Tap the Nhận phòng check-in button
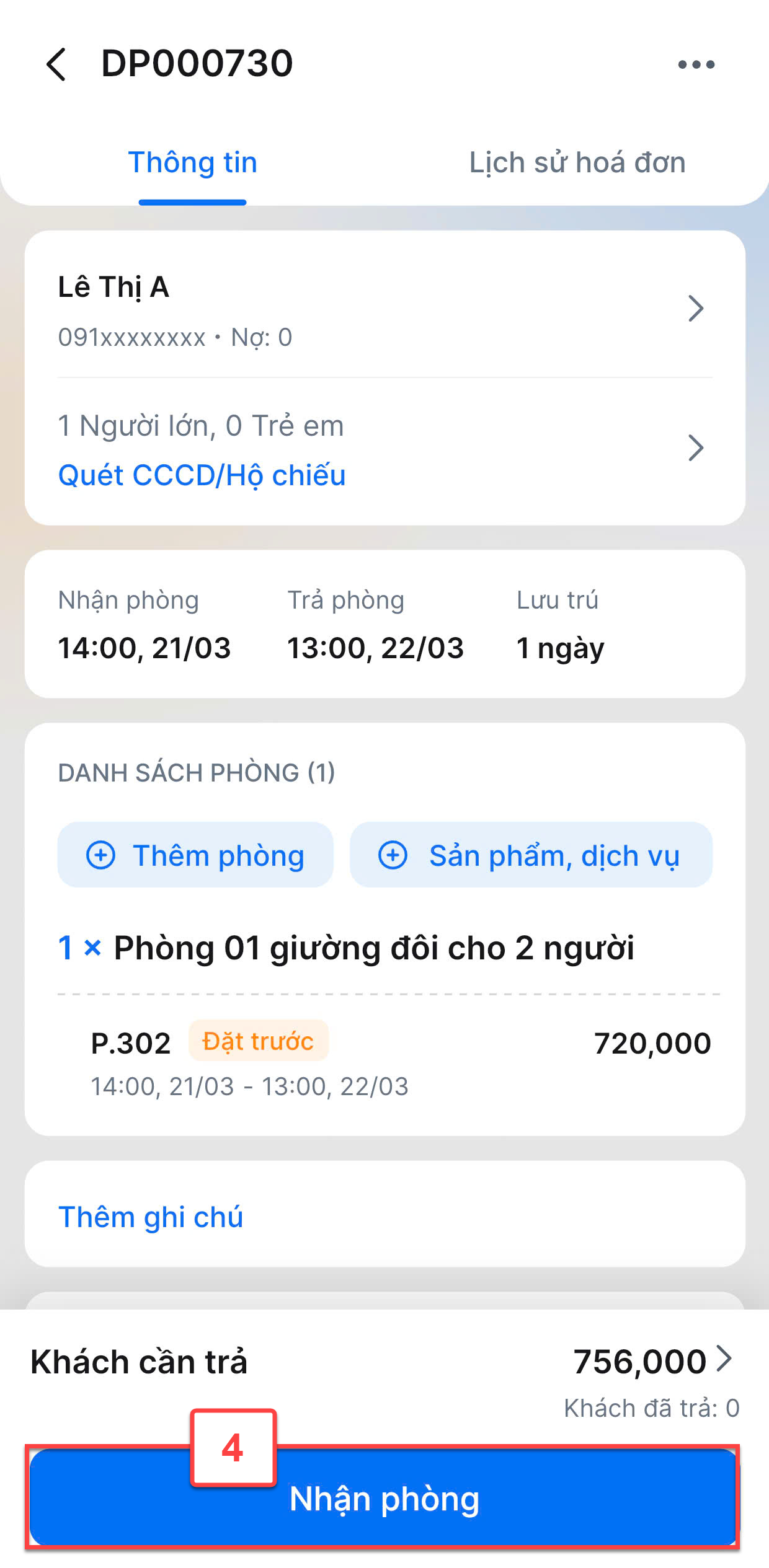This screenshot has width=769, height=1568. [383, 1497]
